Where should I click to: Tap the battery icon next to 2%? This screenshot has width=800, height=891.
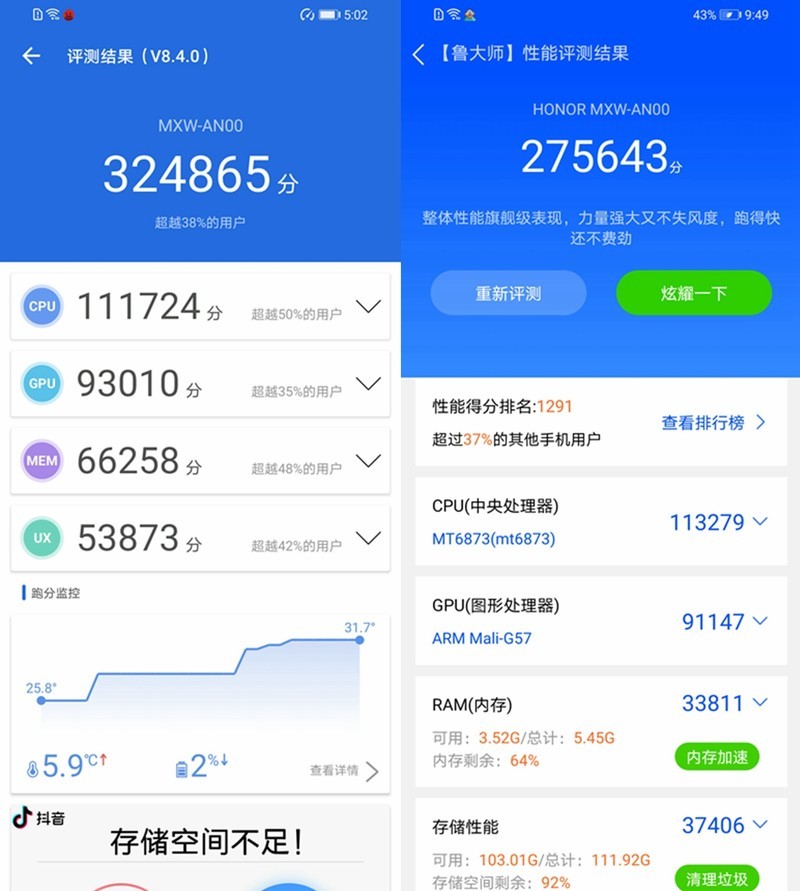click(x=181, y=766)
